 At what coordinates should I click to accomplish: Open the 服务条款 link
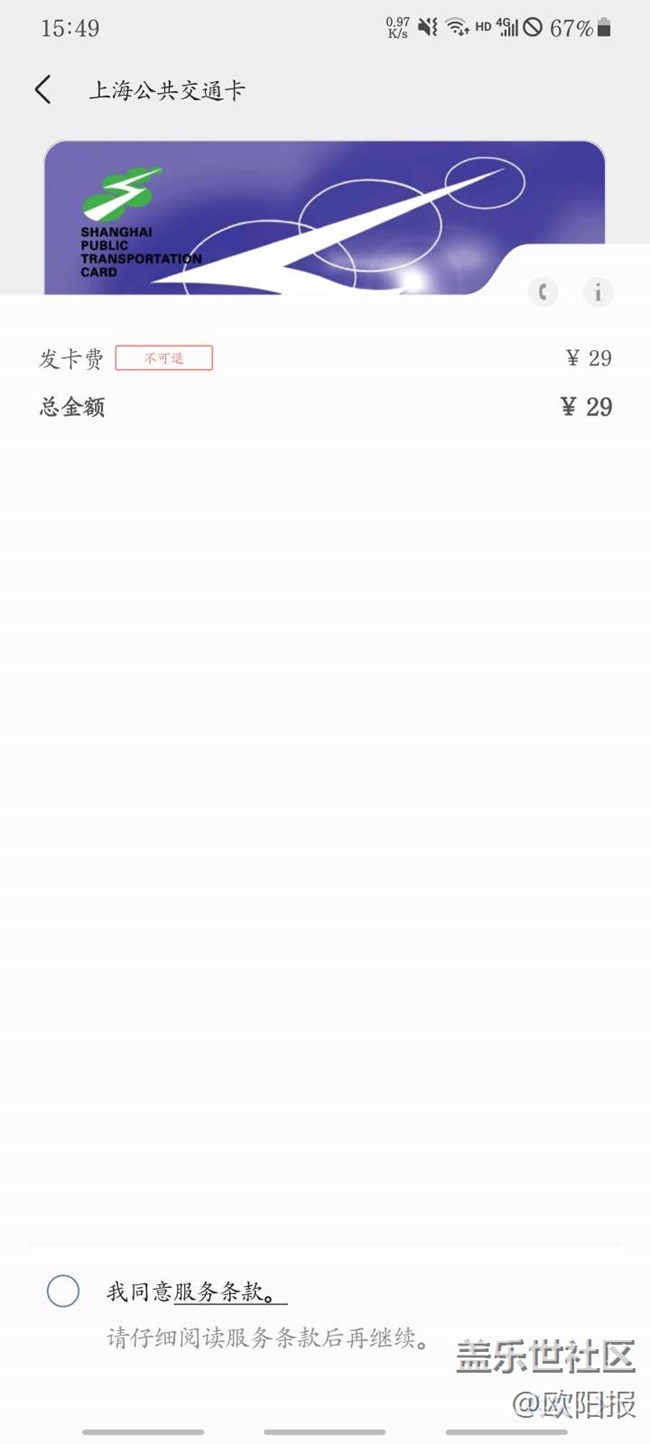(x=220, y=1291)
